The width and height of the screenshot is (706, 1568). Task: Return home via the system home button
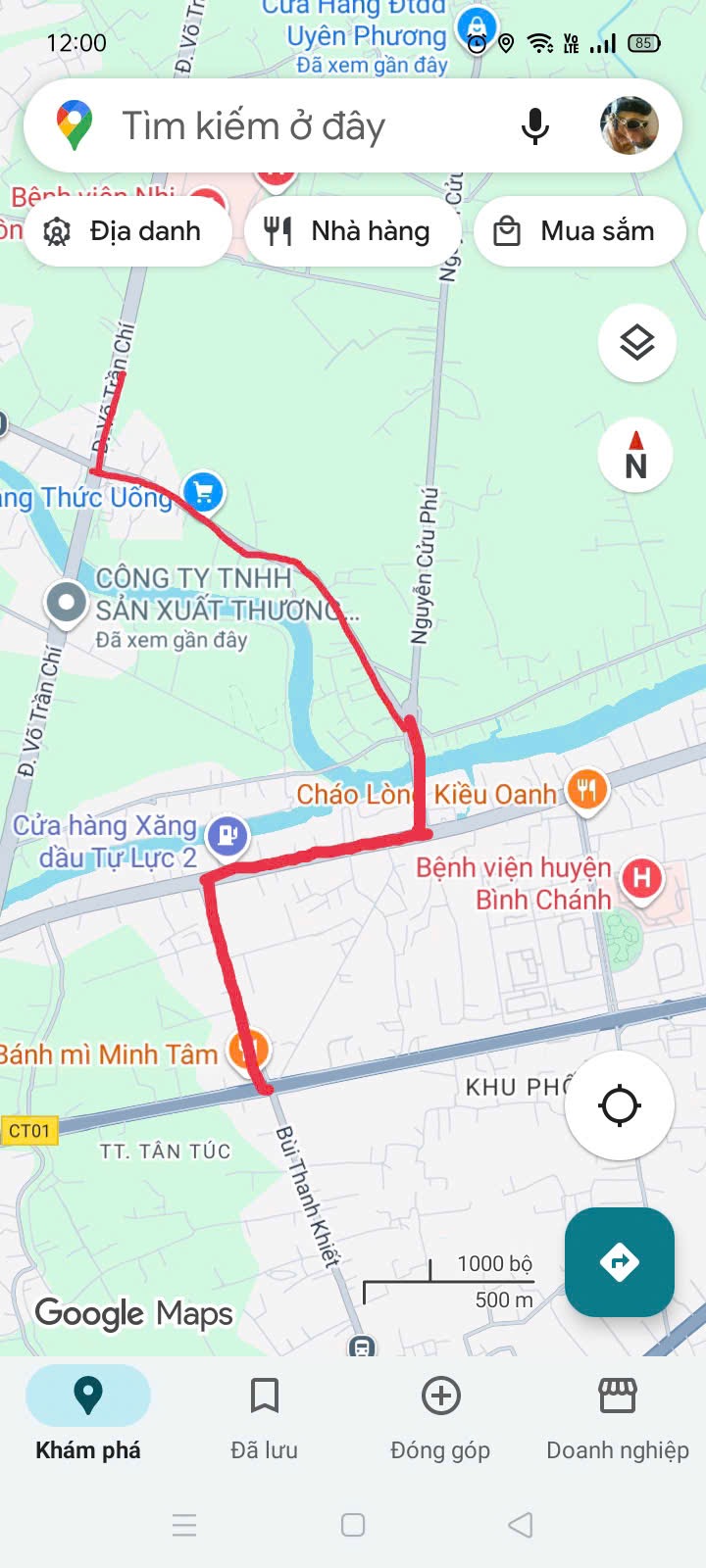353,1525
